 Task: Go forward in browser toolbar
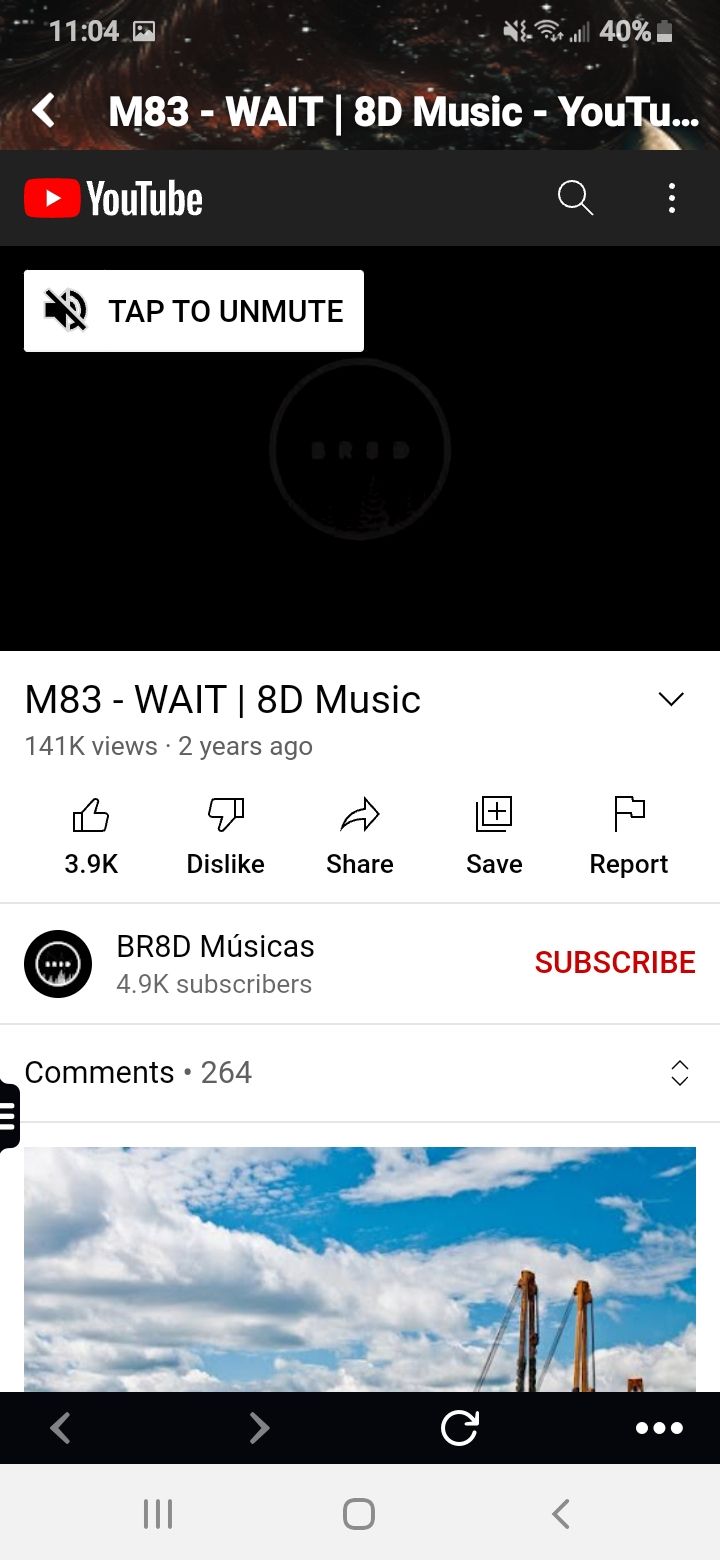coord(259,1428)
